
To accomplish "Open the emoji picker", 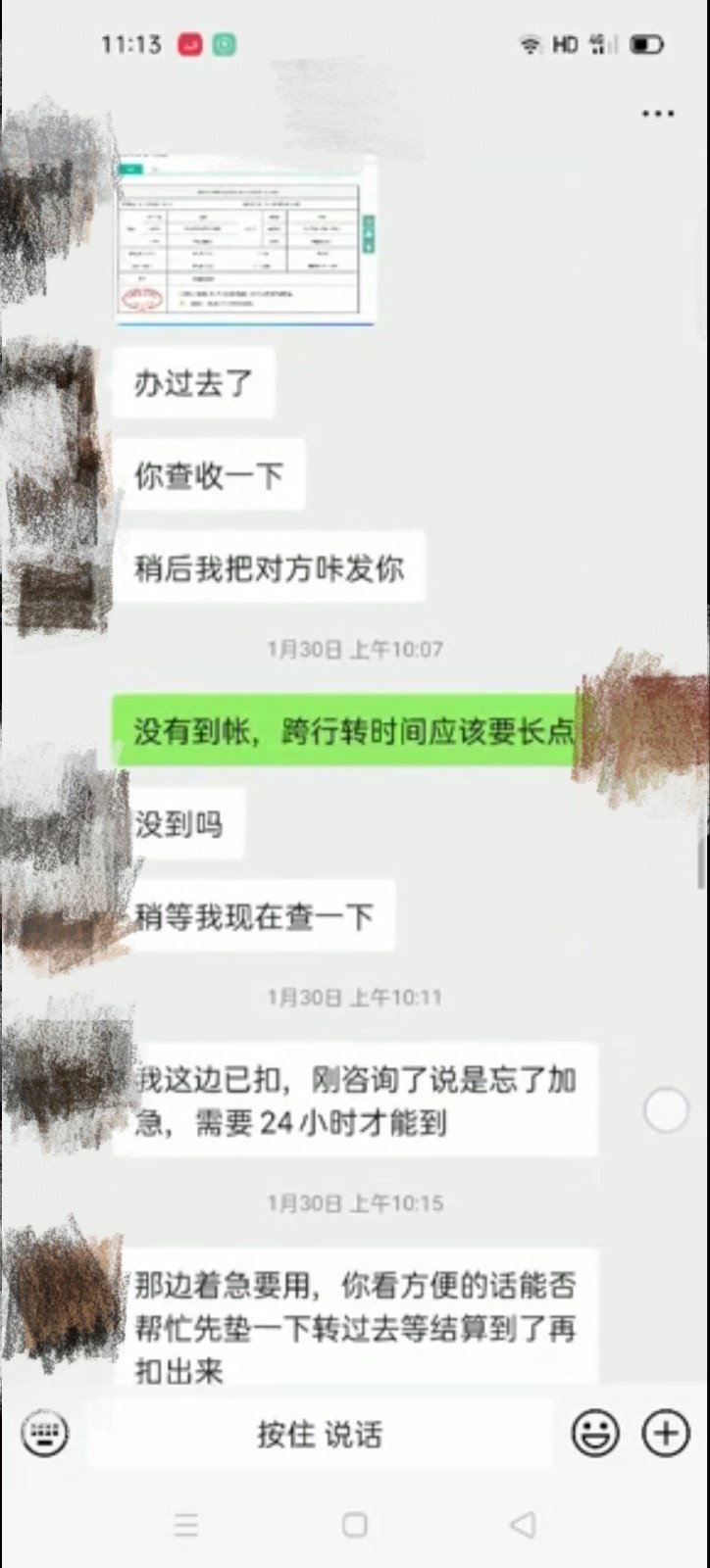I will click(x=595, y=1434).
